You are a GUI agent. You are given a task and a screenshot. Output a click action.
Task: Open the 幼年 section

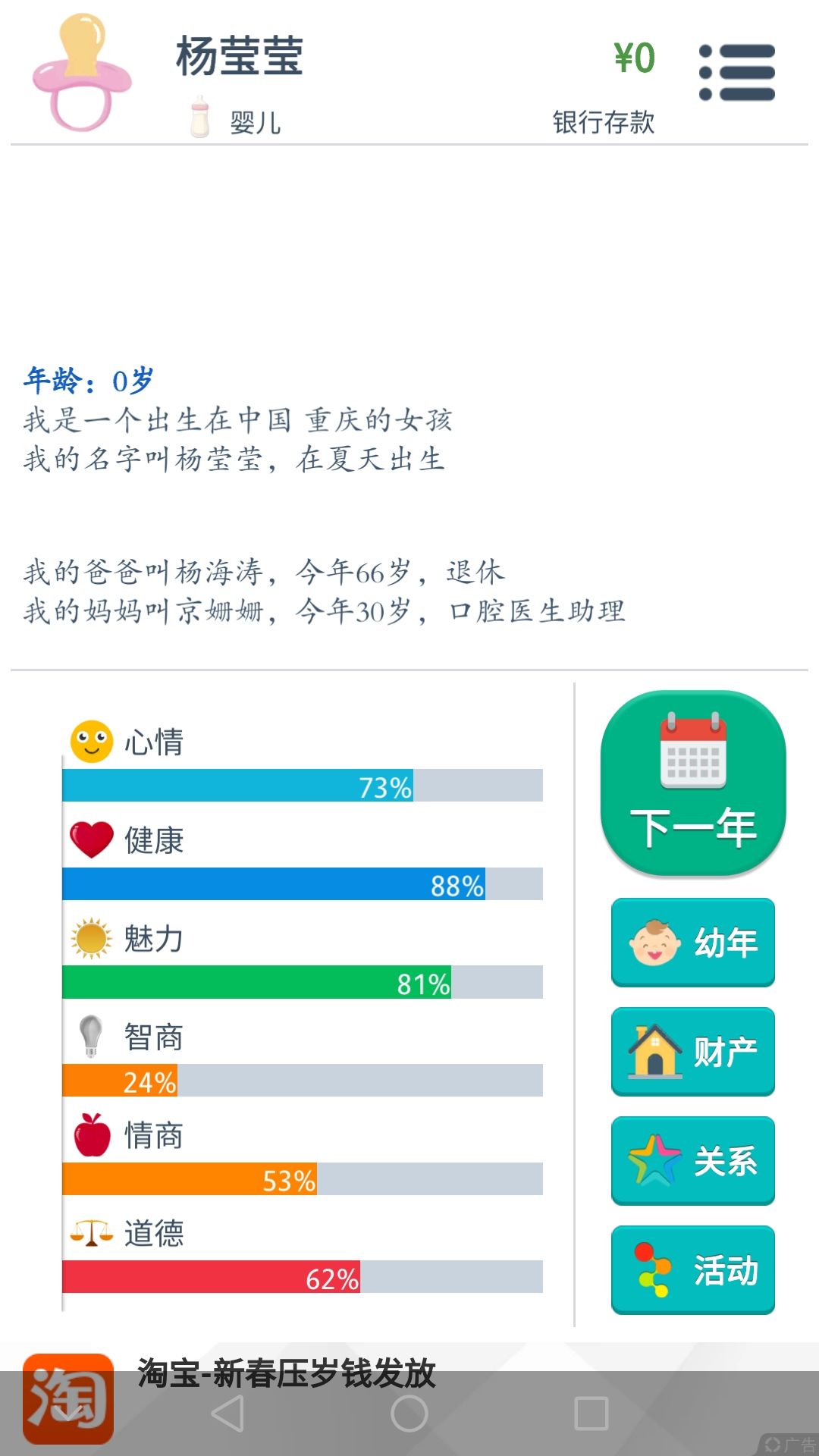click(693, 943)
